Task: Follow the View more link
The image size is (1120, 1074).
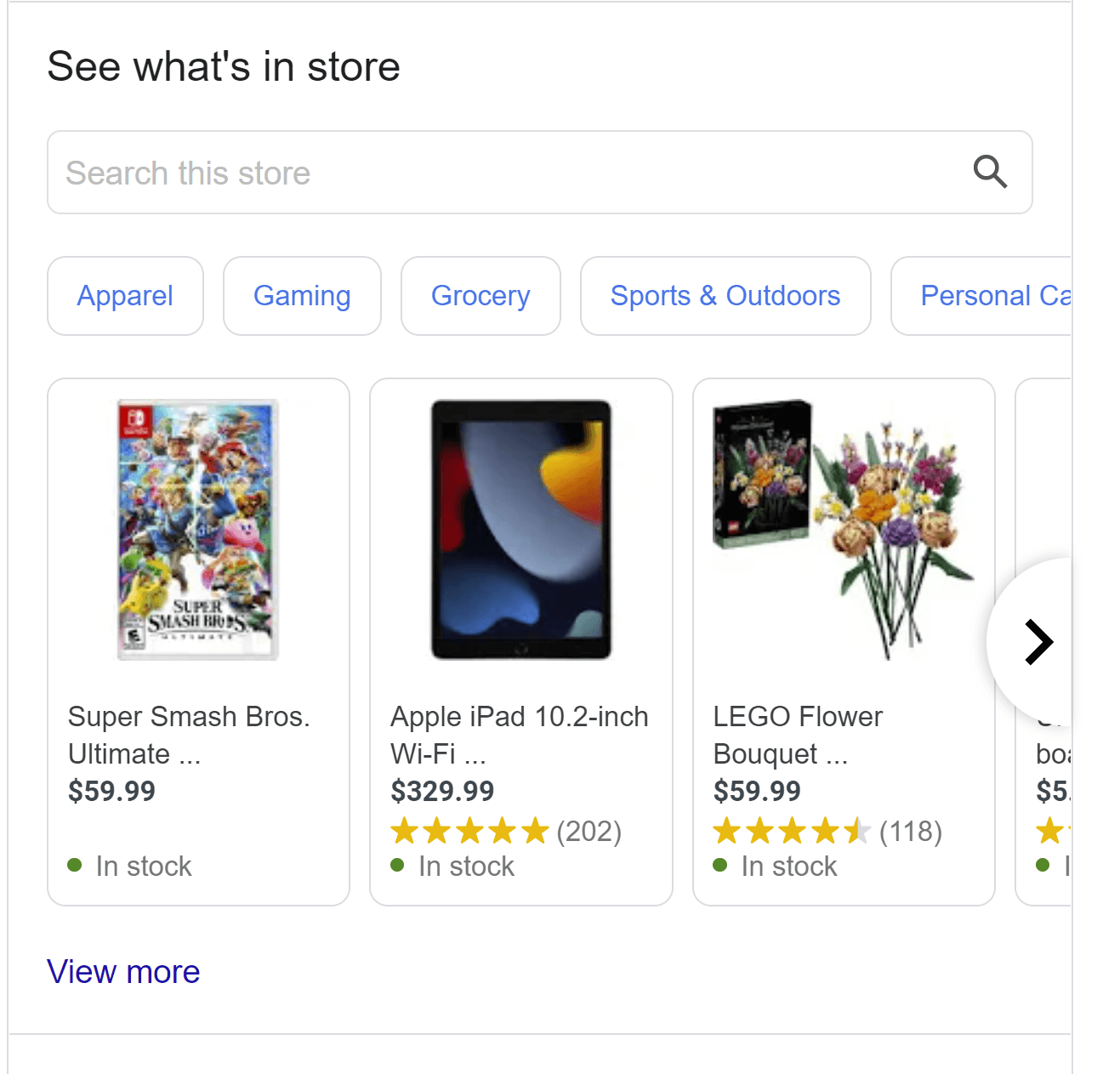Action: click(x=123, y=971)
